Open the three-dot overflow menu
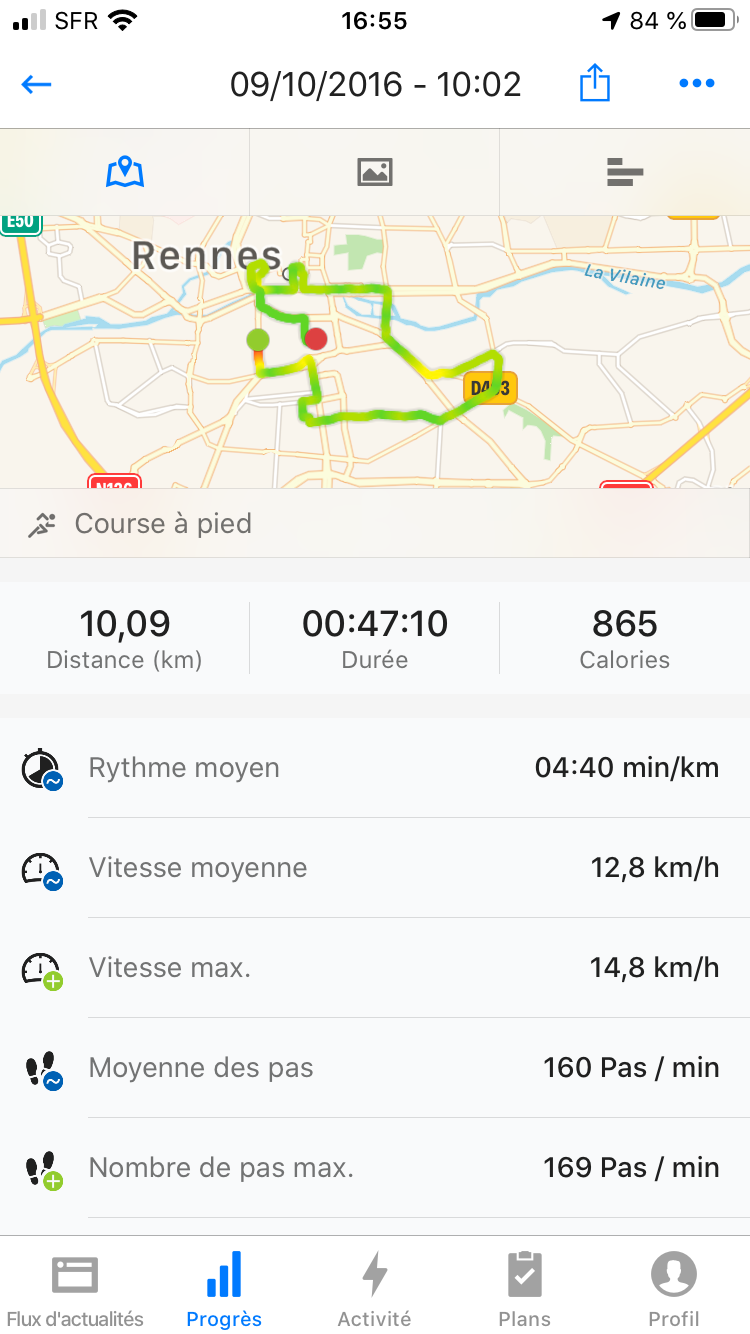 (x=696, y=84)
